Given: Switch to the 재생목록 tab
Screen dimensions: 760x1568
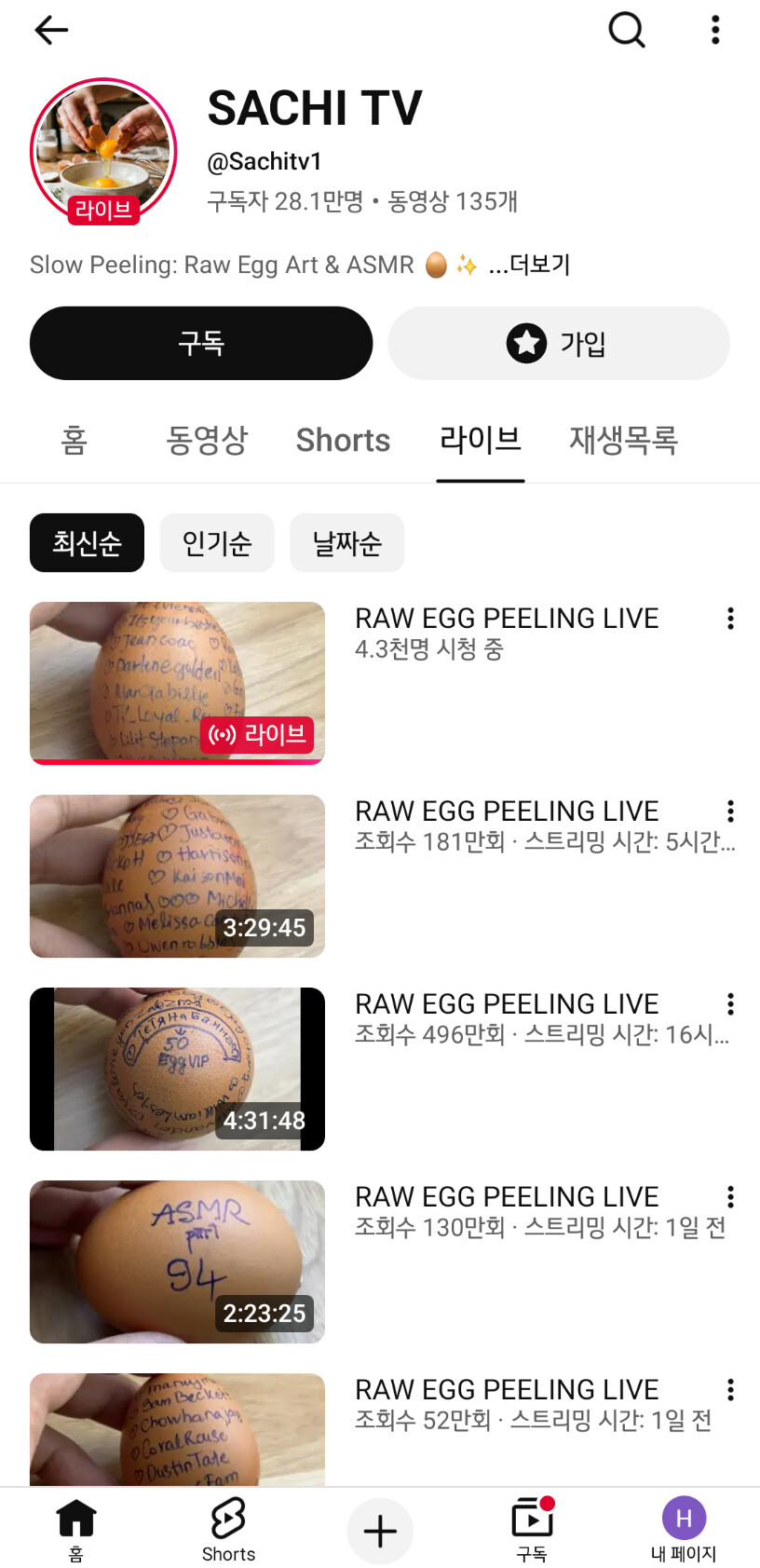Looking at the screenshot, I should (623, 440).
